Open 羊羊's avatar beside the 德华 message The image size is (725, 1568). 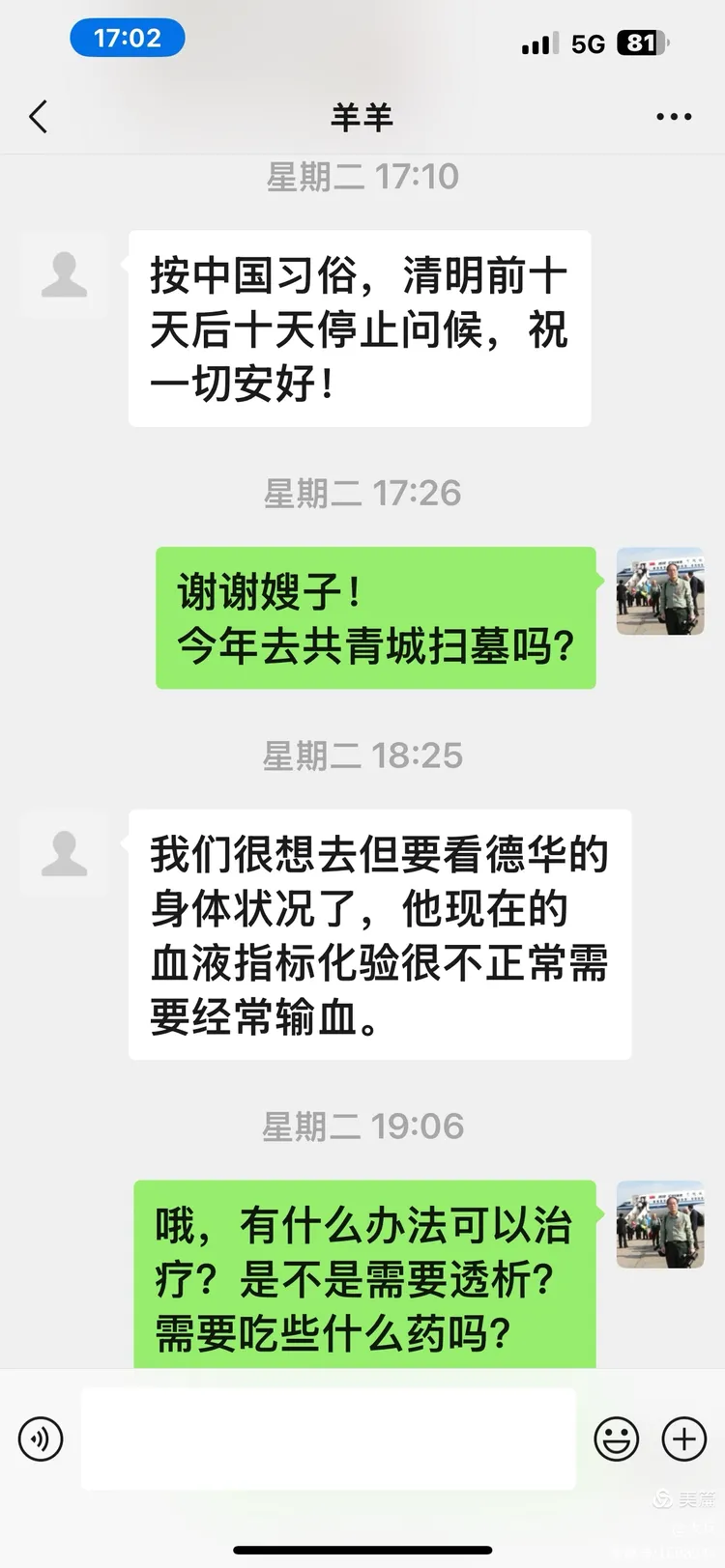click(65, 853)
